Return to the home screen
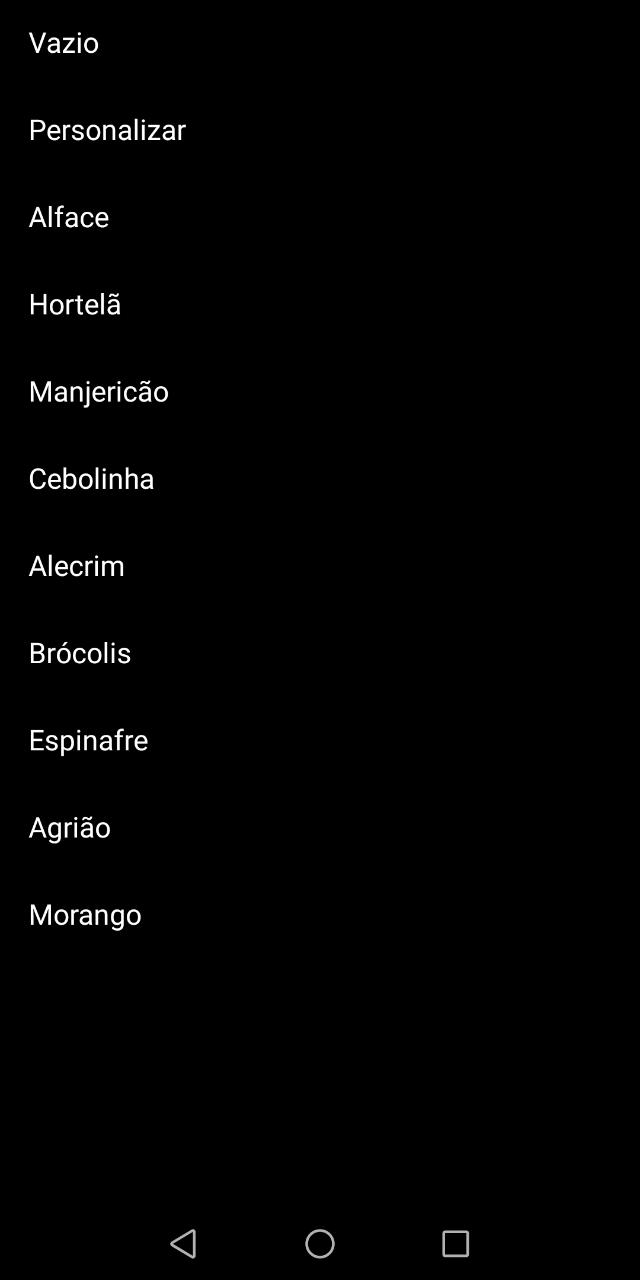 pos(320,1243)
